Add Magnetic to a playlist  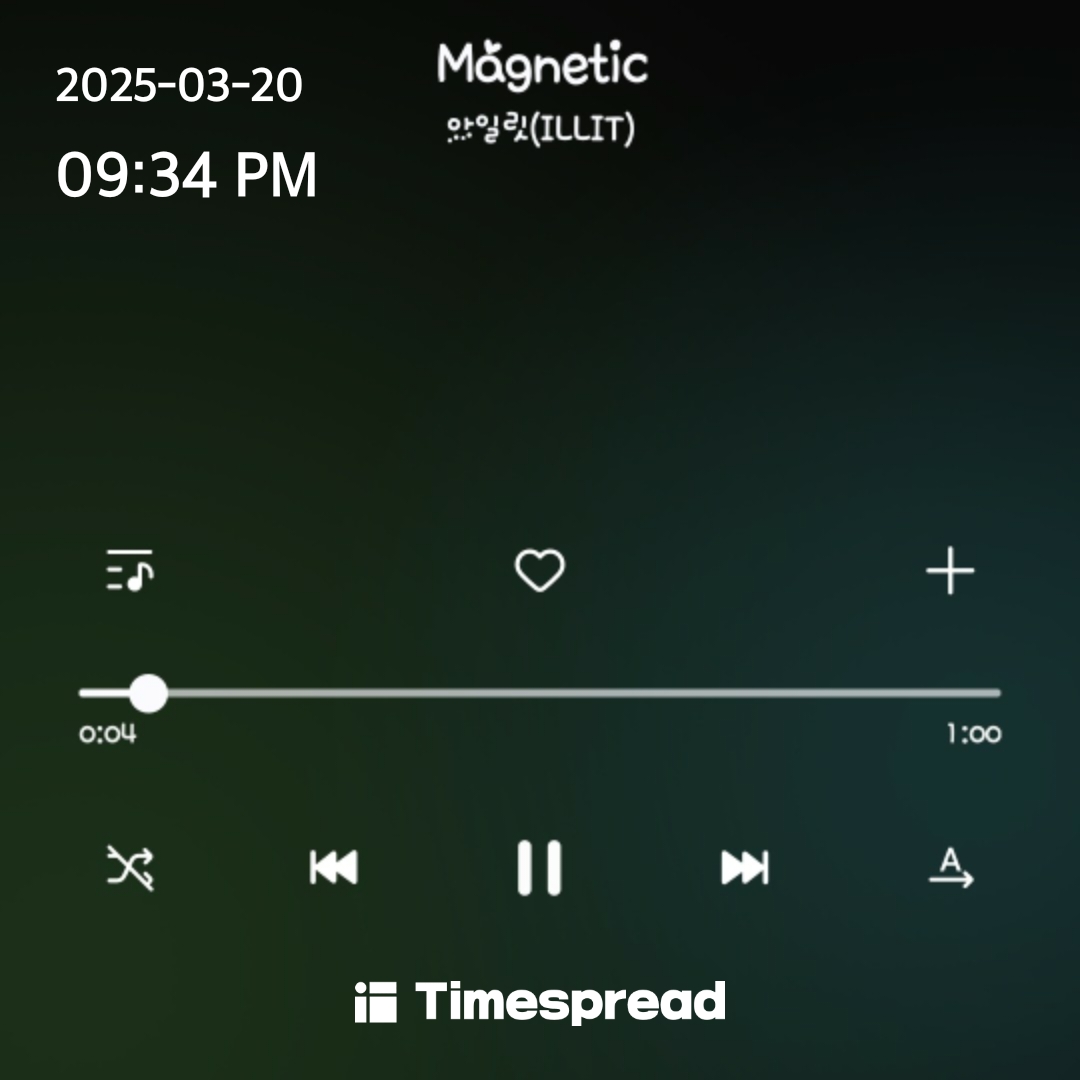[949, 571]
